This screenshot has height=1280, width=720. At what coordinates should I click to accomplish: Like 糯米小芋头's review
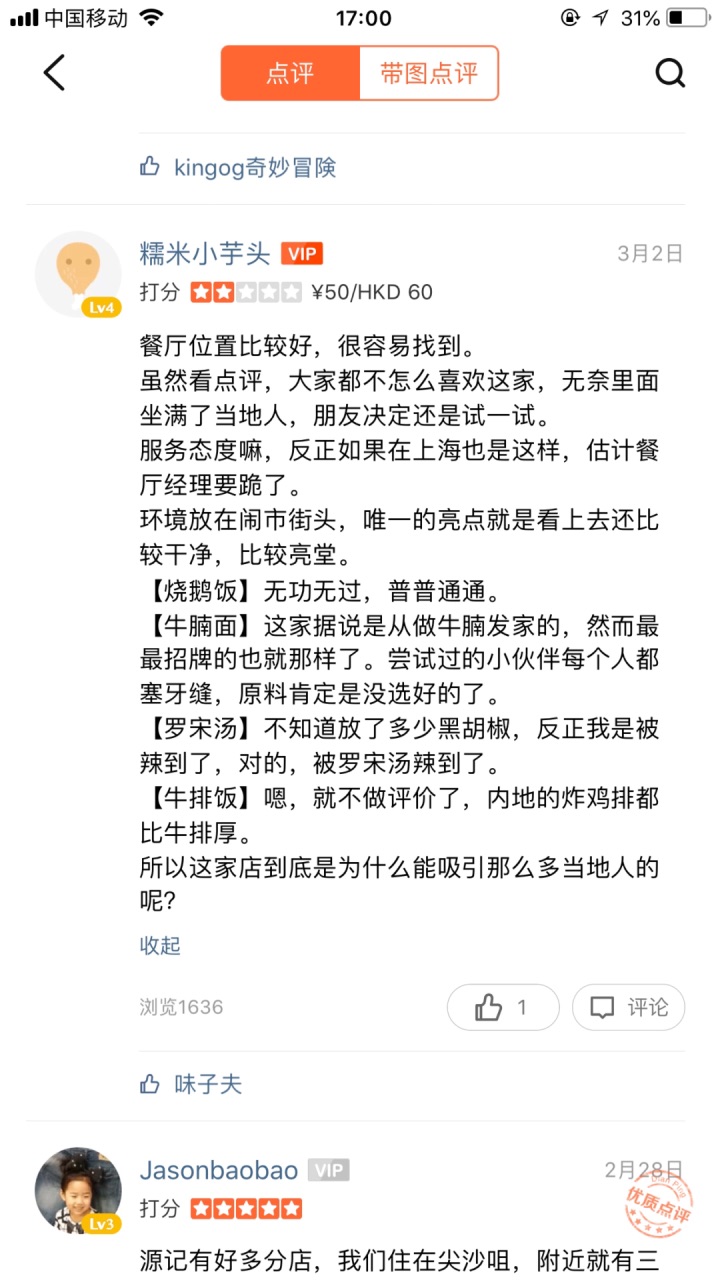(503, 1007)
